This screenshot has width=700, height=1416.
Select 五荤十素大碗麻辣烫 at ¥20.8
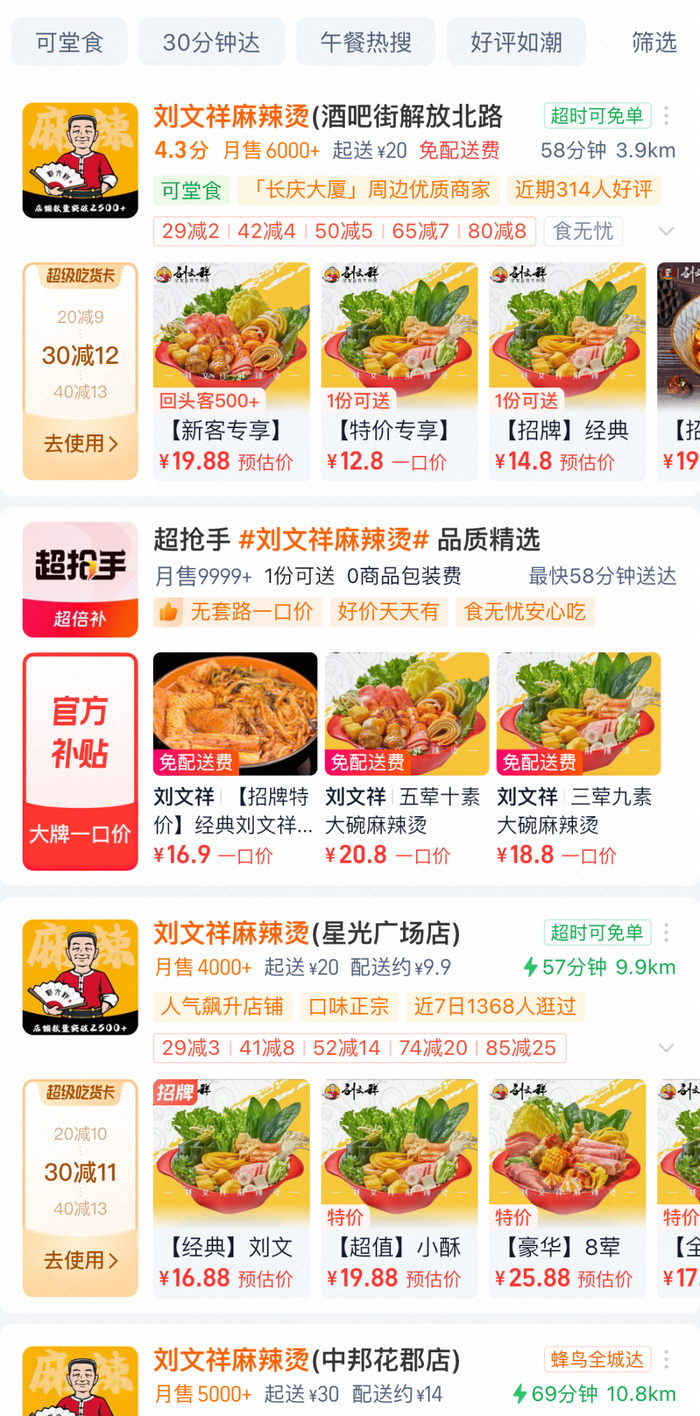407,760
